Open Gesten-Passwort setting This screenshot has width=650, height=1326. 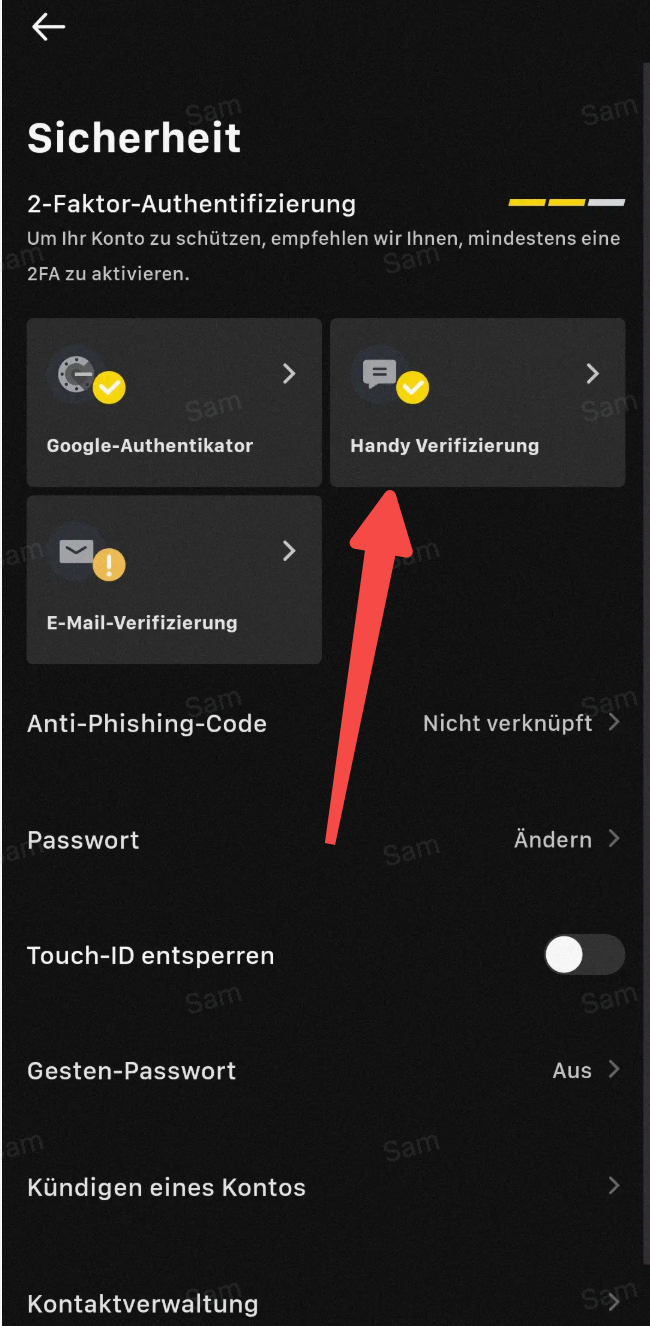tap(325, 1071)
